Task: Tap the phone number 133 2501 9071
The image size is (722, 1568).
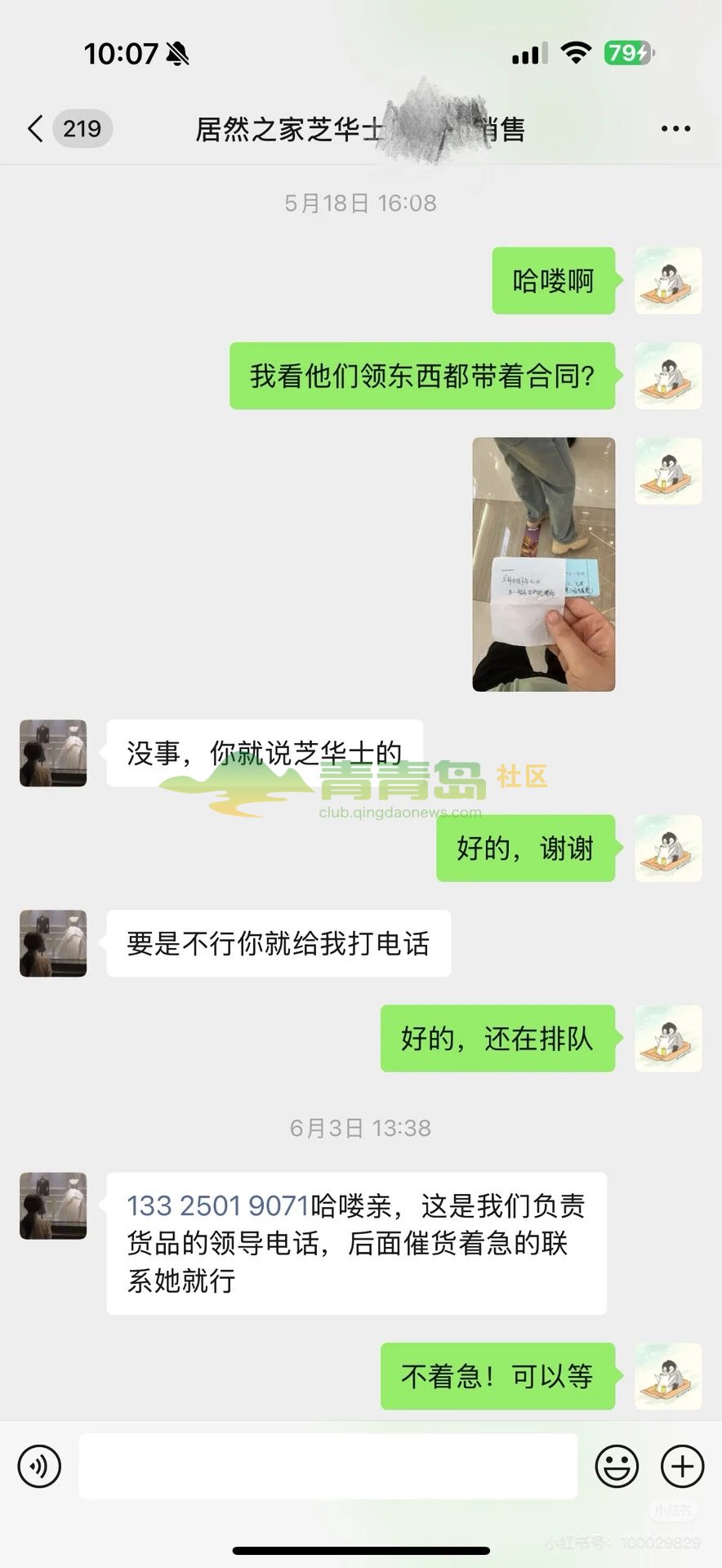Action: [217, 1205]
